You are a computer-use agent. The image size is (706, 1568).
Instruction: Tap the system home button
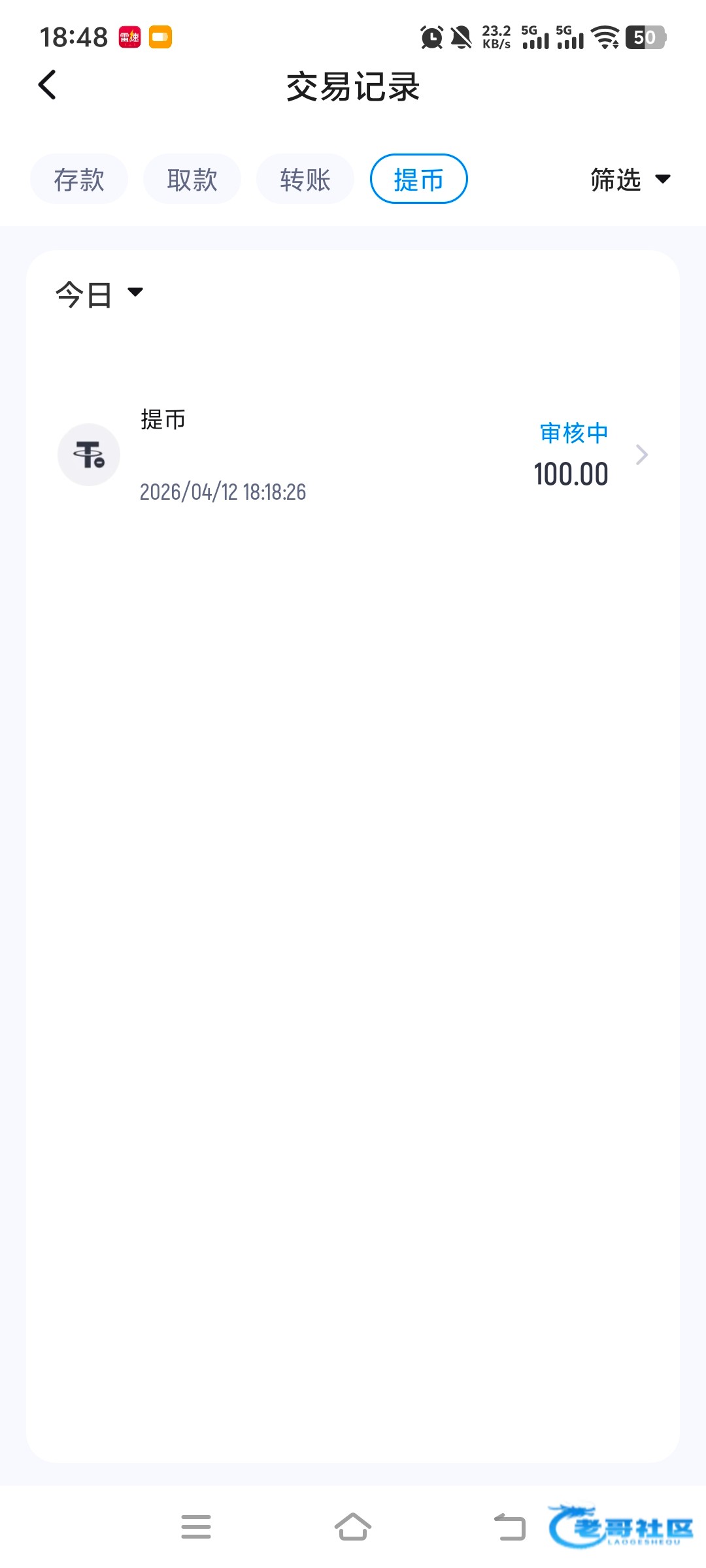pyautogui.click(x=353, y=1527)
